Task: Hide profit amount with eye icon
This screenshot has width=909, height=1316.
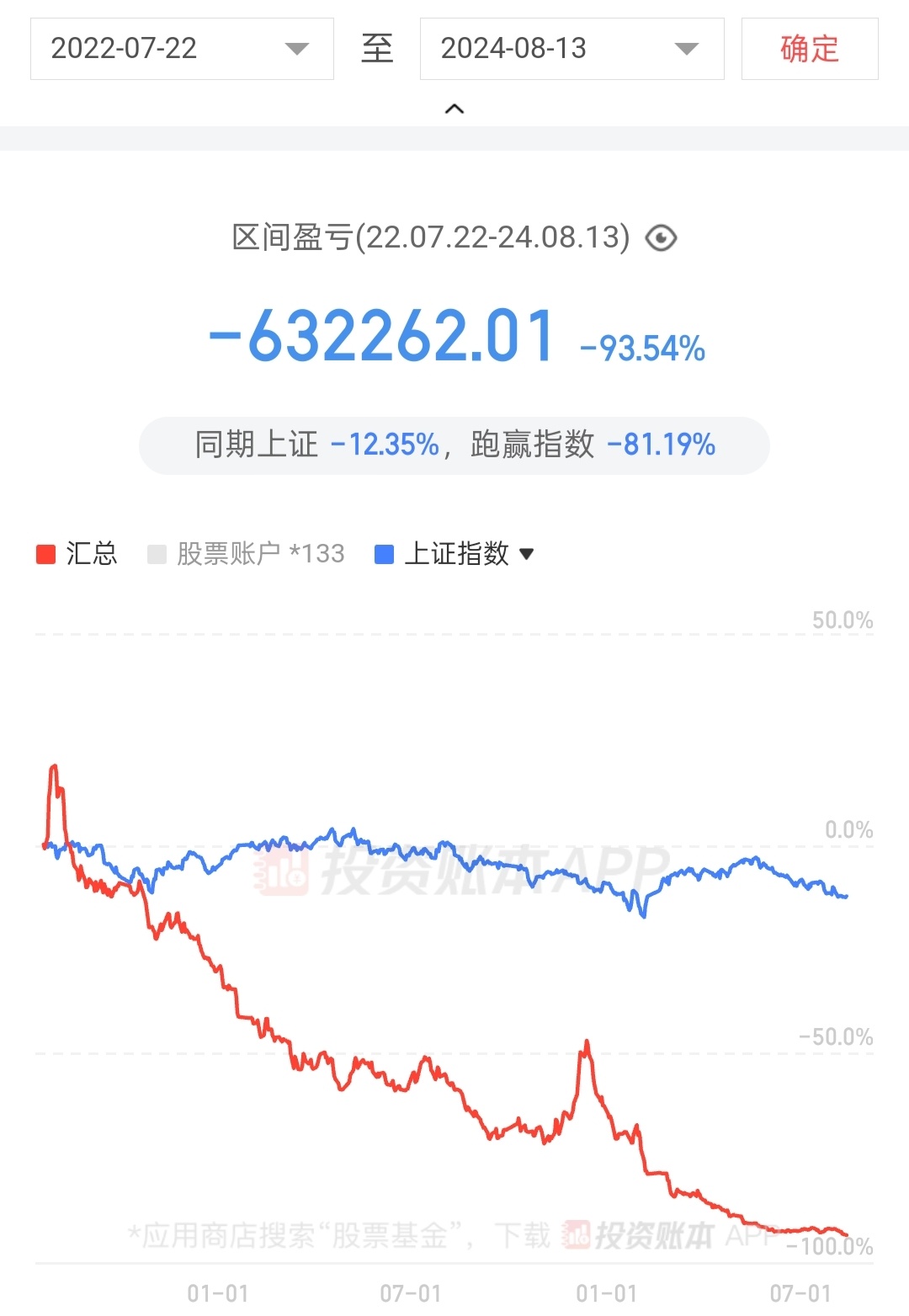Action: pos(661,238)
